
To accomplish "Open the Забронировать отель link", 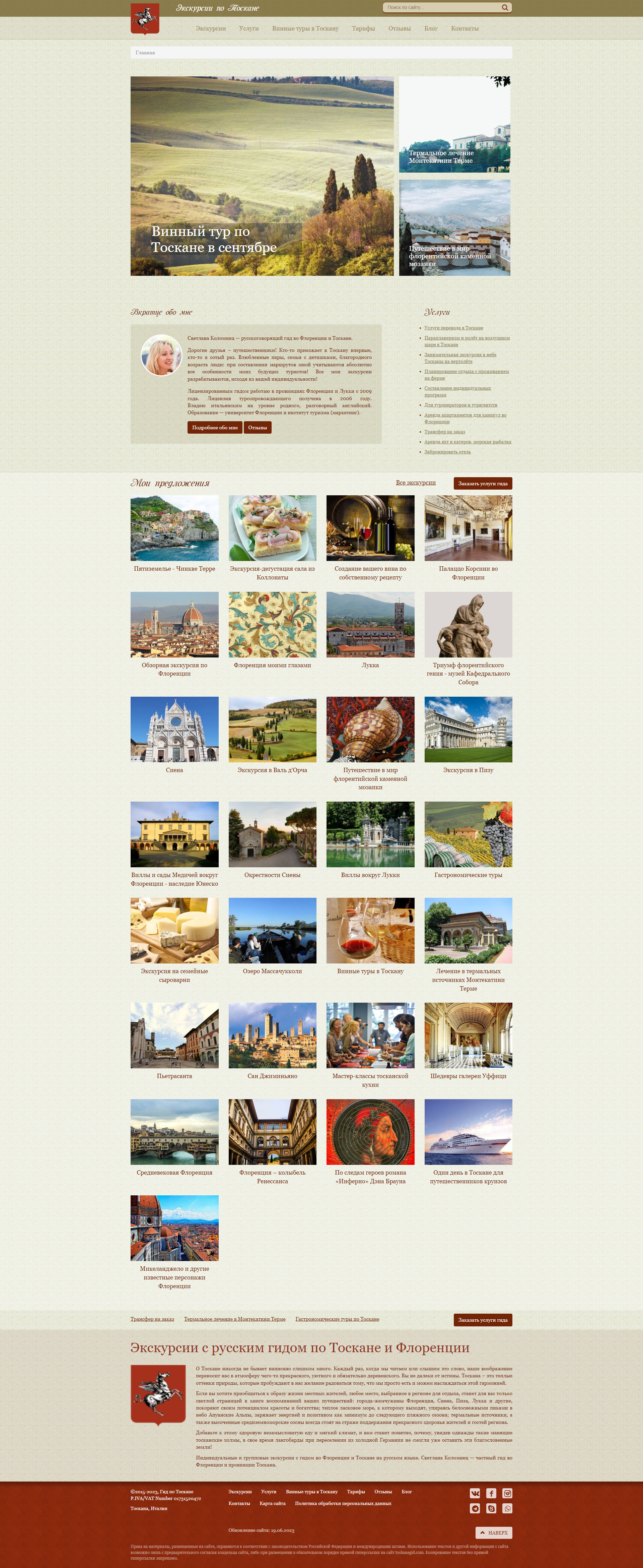I will click(447, 452).
